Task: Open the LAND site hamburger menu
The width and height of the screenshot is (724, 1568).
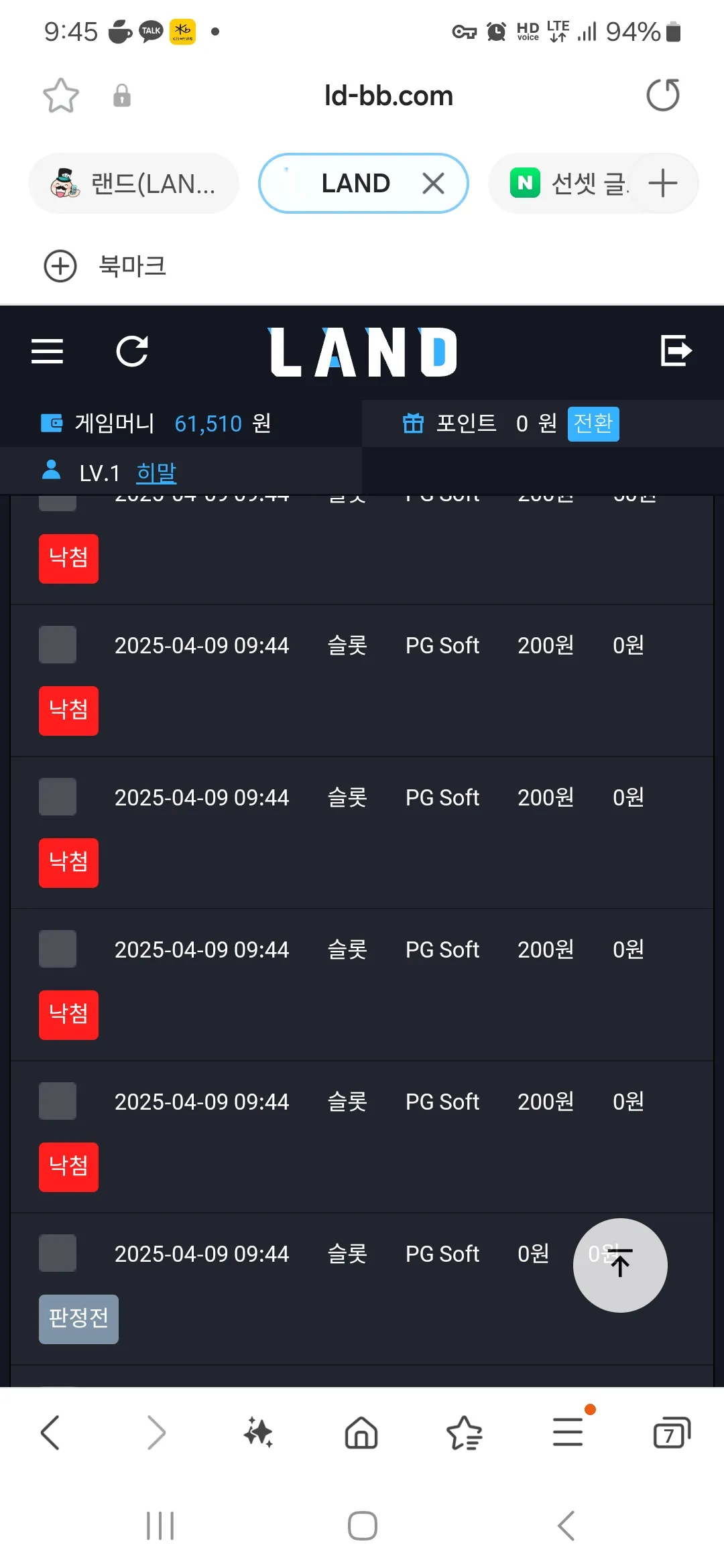Action: click(x=47, y=351)
